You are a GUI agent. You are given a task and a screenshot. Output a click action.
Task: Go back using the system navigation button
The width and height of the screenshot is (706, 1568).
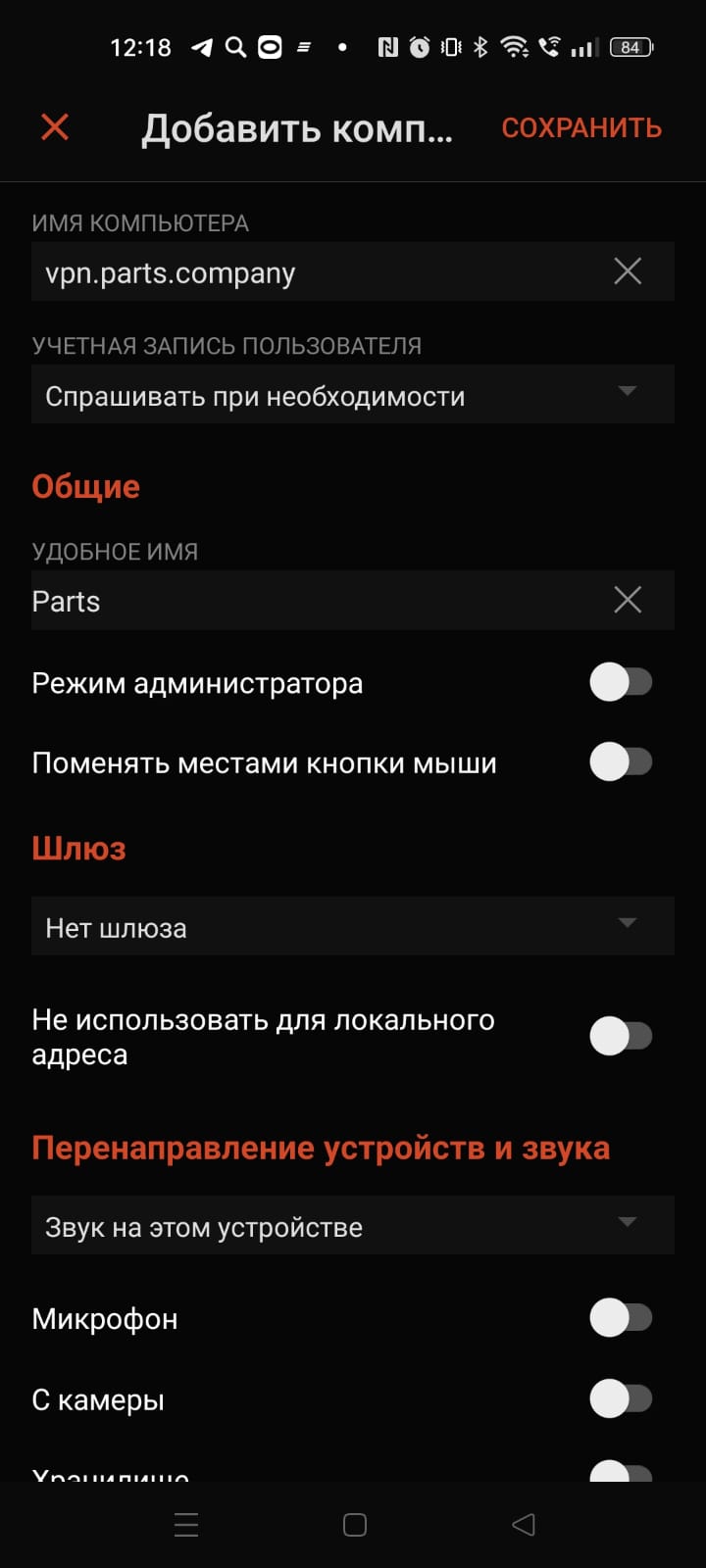coord(524,1524)
